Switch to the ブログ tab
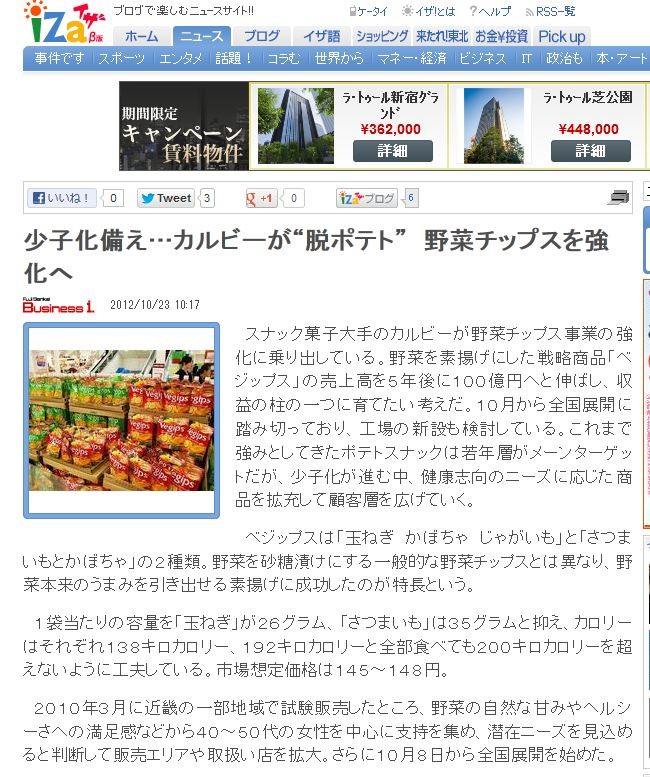Image resolution: width=650 pixels, height=777 pixels. coord(262,36)
